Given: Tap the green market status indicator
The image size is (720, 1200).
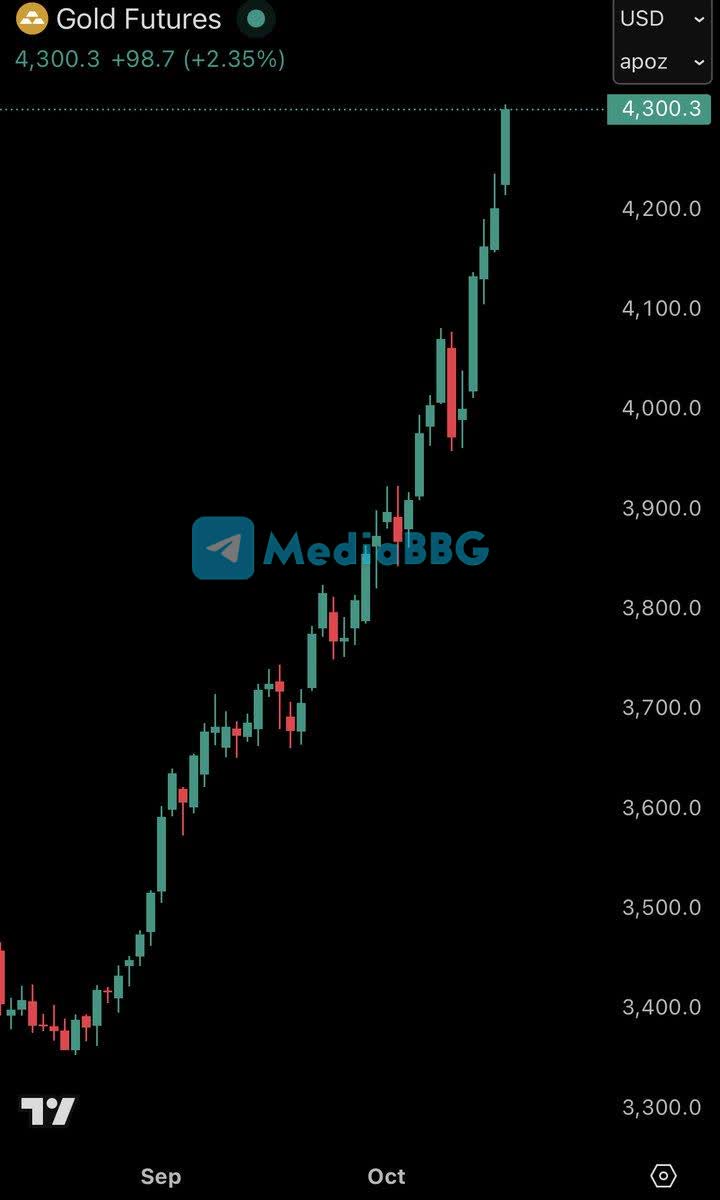Looking at the screenshot, I should (256, 19).
